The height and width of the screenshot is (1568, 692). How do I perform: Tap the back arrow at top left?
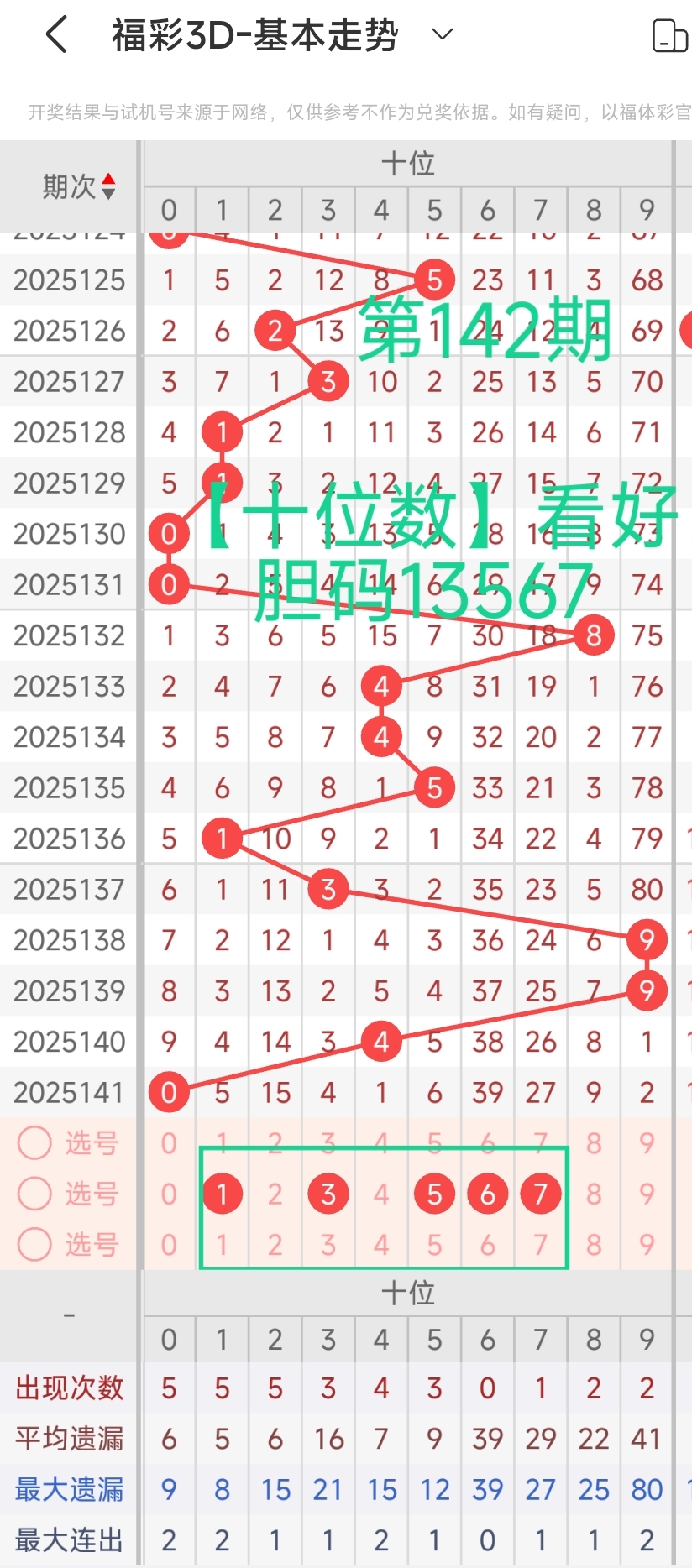point(55,35)
